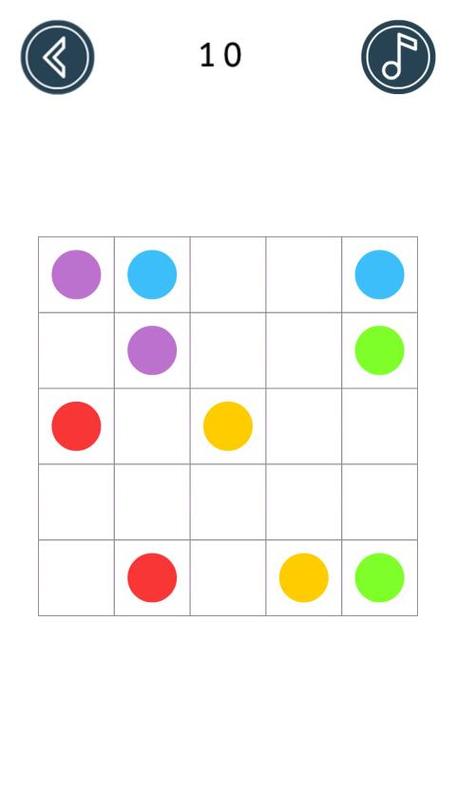Tap the red dot in the bottom row
Screen dimensions: 456x809
coord(152,578)
